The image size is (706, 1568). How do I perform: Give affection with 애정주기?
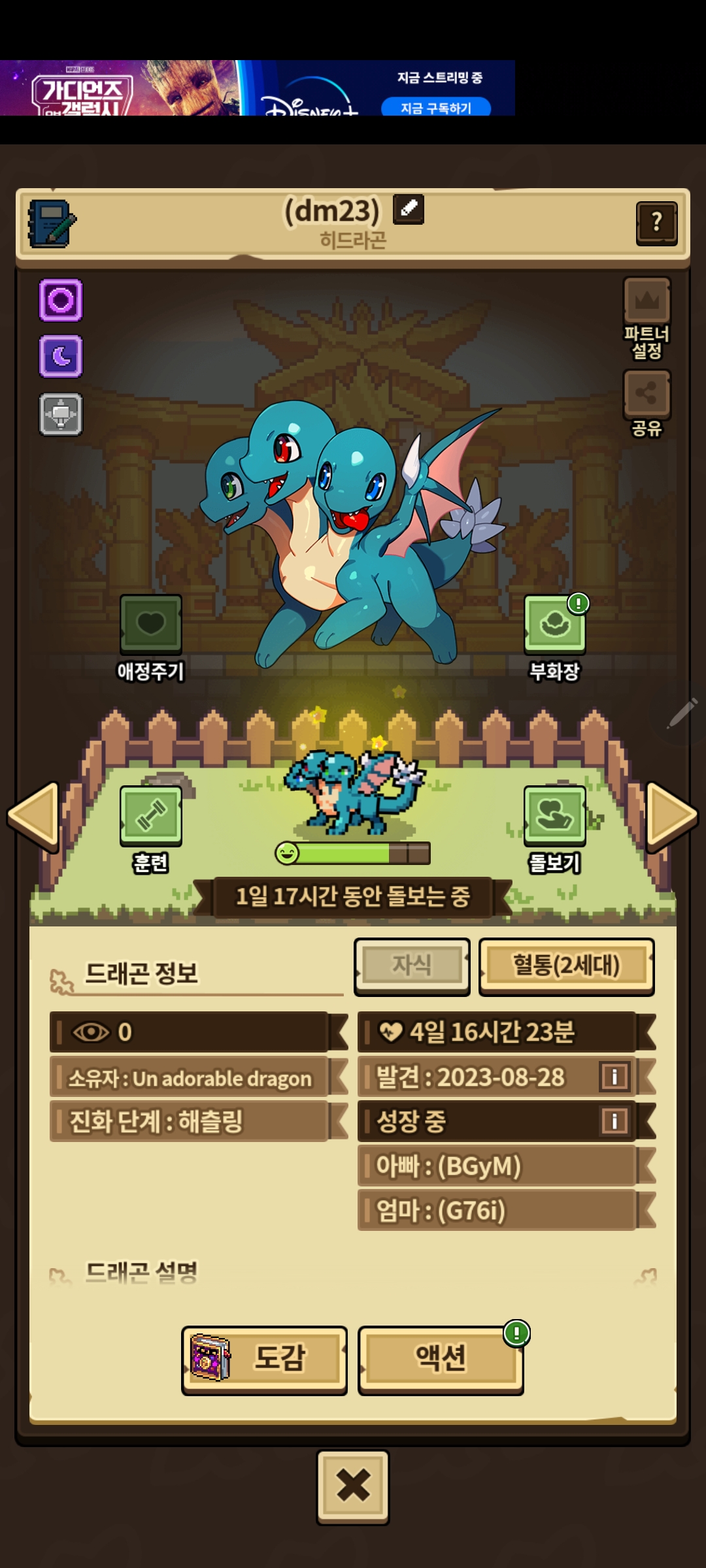[x=151, y=625]
